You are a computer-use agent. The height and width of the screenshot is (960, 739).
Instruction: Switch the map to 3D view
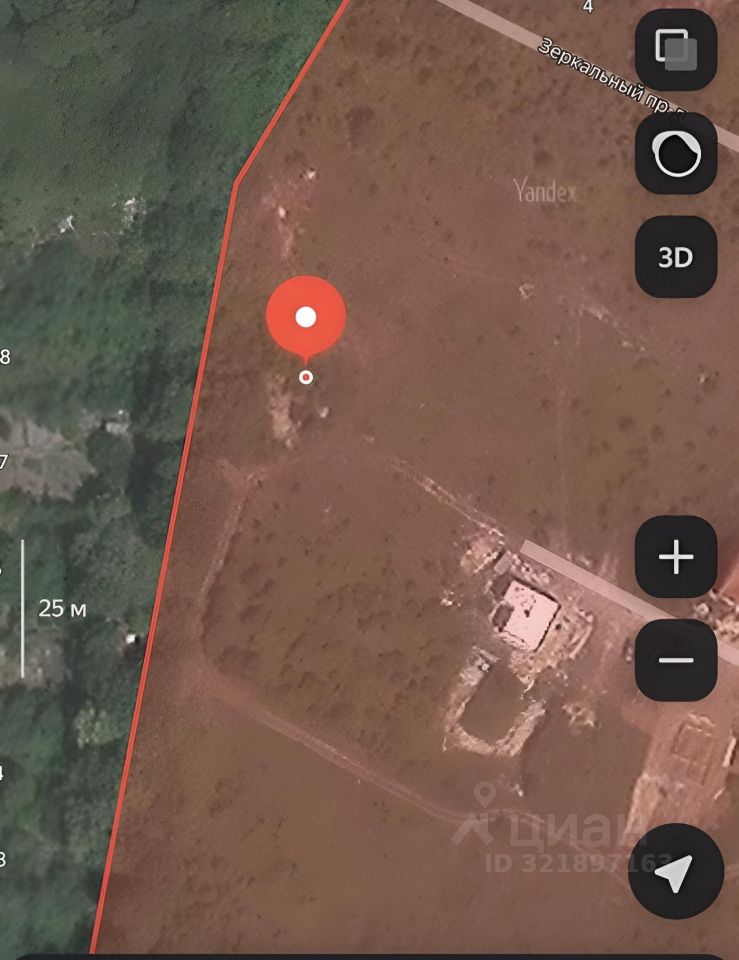676,257
